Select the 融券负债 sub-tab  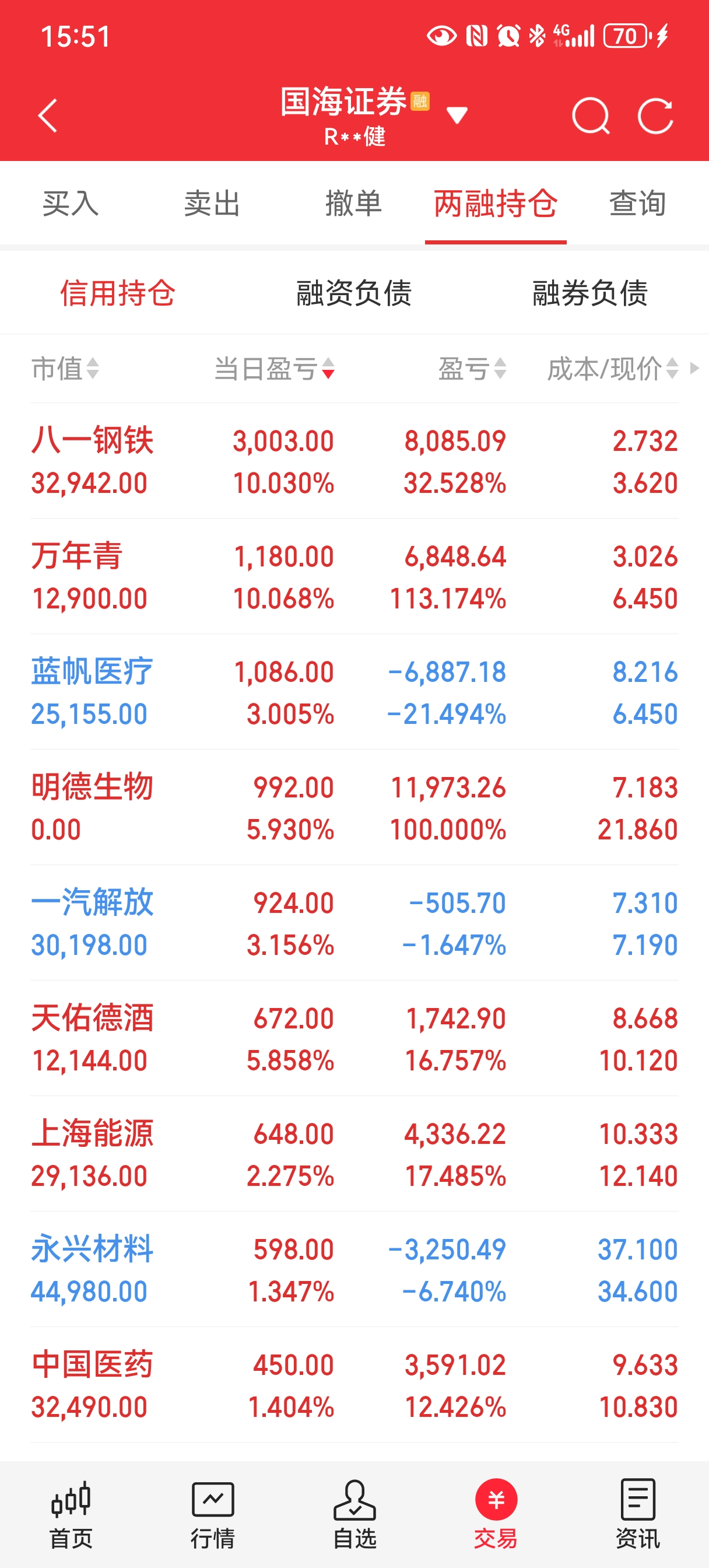point(589,293)
